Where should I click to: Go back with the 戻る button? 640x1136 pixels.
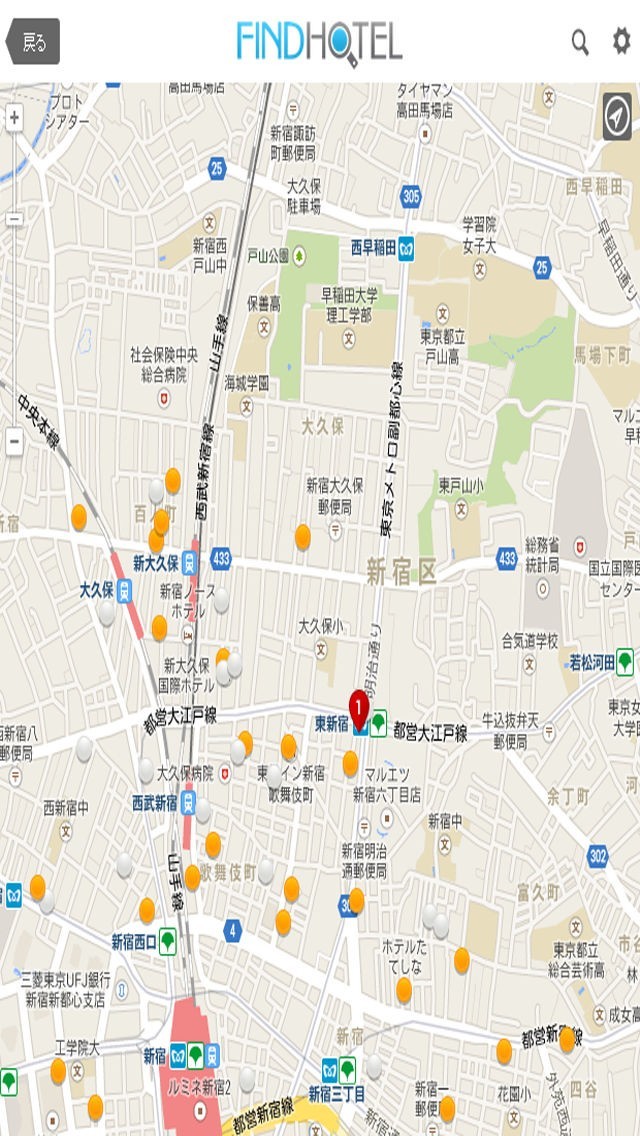click(33, 42)
